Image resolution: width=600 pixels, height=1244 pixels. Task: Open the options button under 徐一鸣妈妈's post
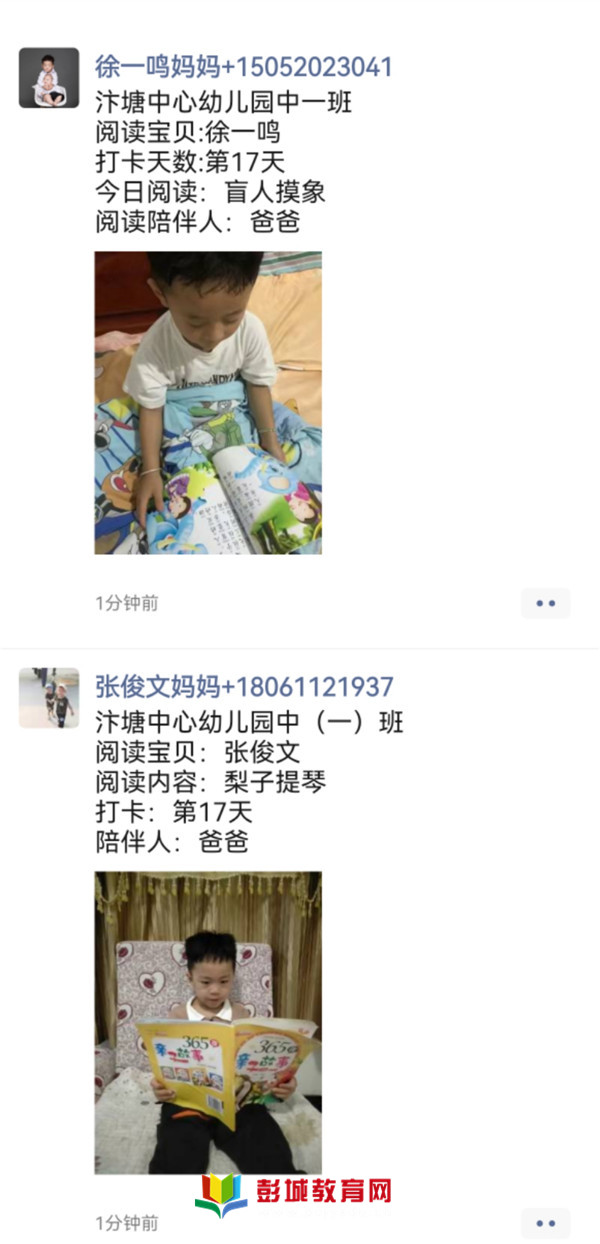pyautogui.click(x=545, y=603)
